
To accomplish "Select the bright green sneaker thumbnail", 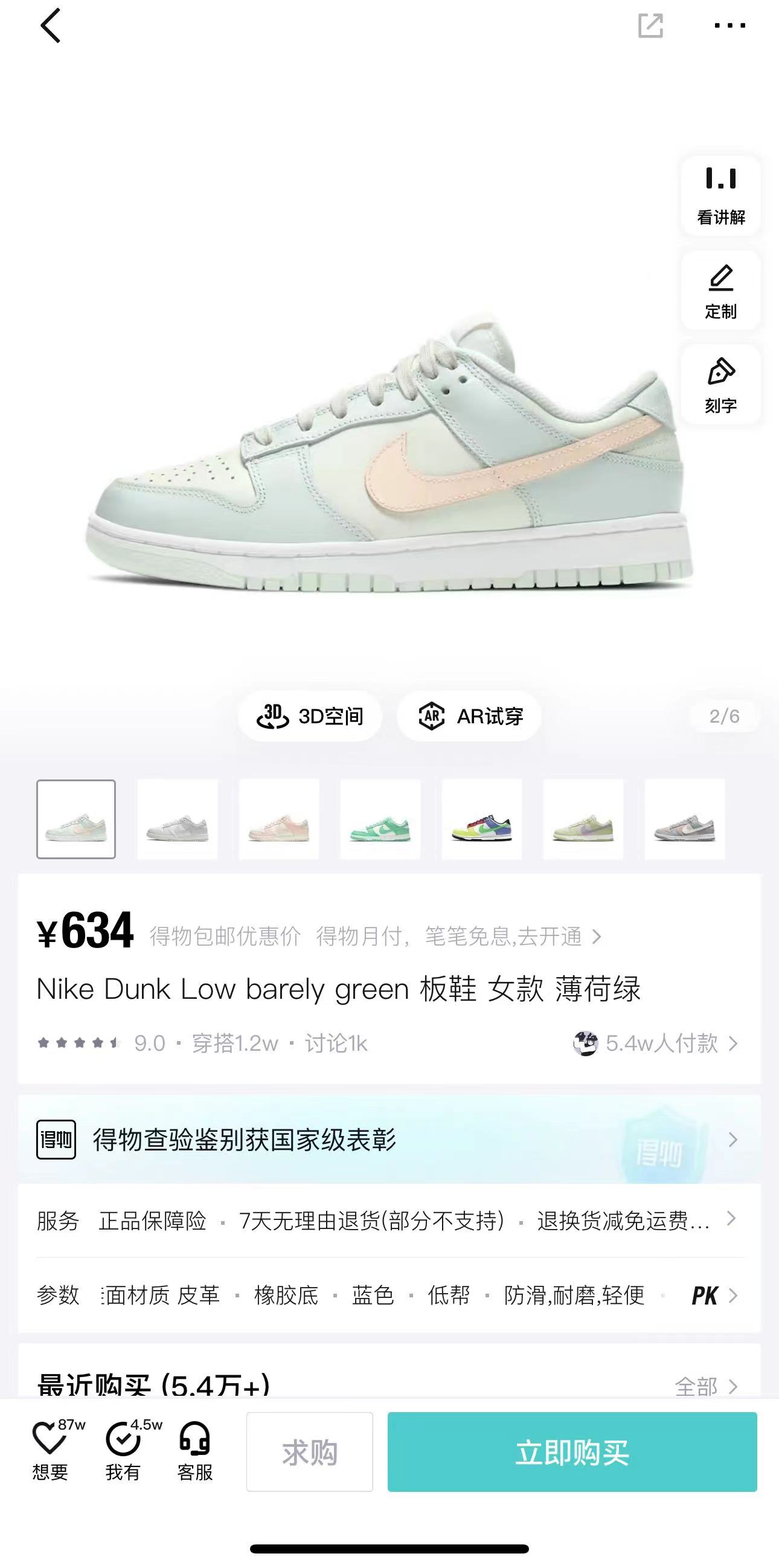I will [380, 819].
